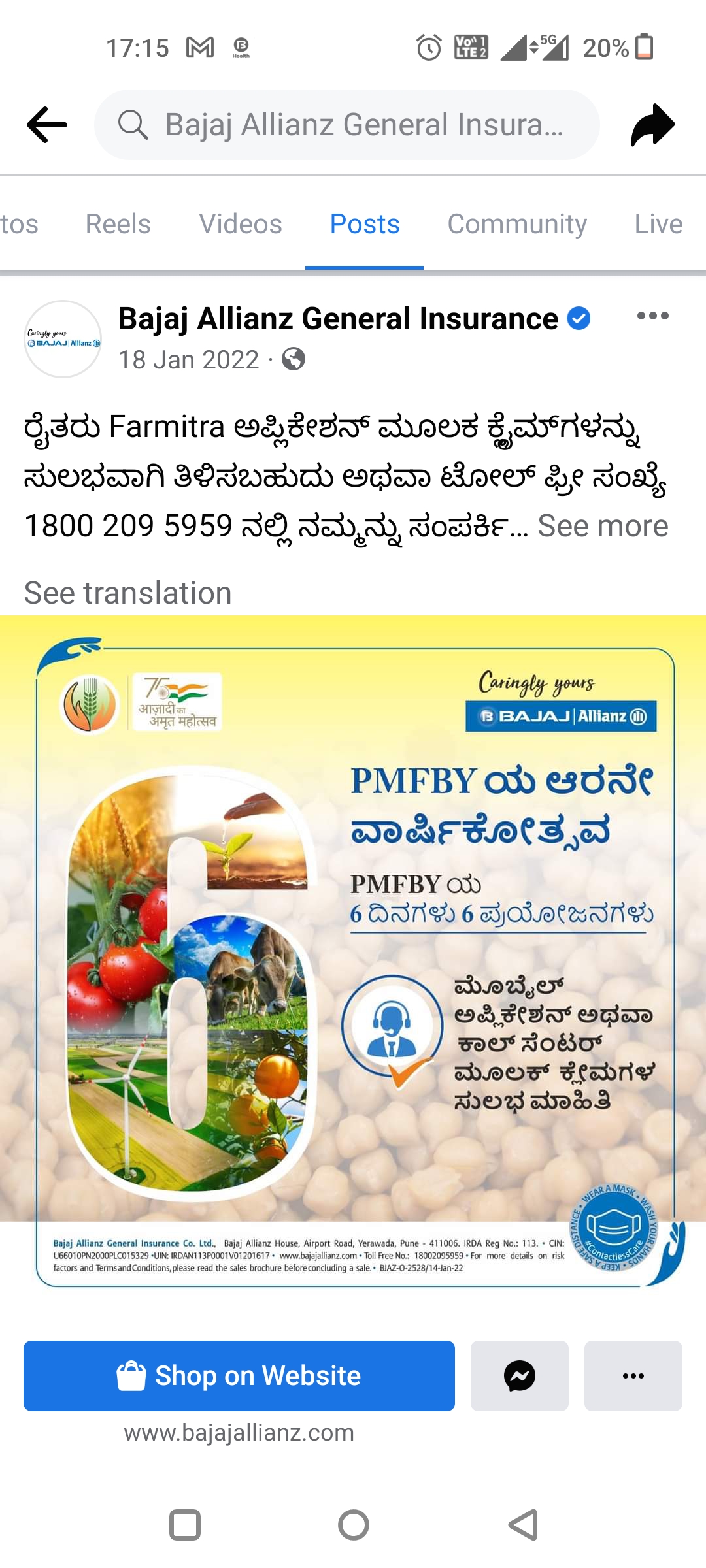Open recent apps from navigation bar
This screenshot has width=706, height=1568.
coord(185,1526)
